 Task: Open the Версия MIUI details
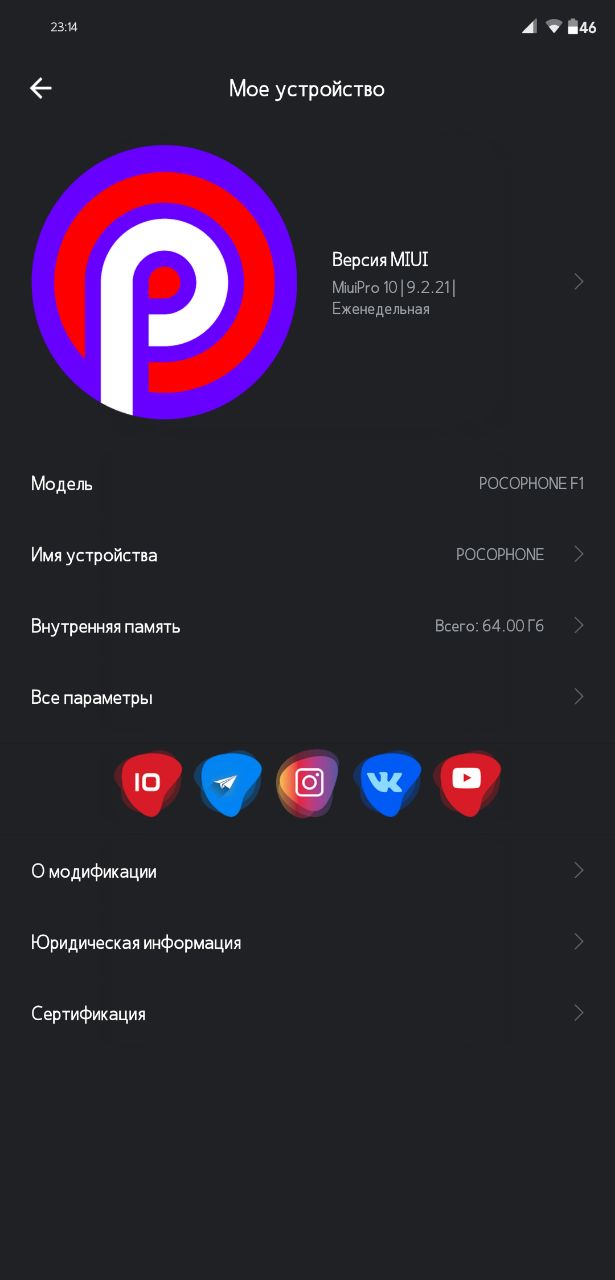click(458, 283)
